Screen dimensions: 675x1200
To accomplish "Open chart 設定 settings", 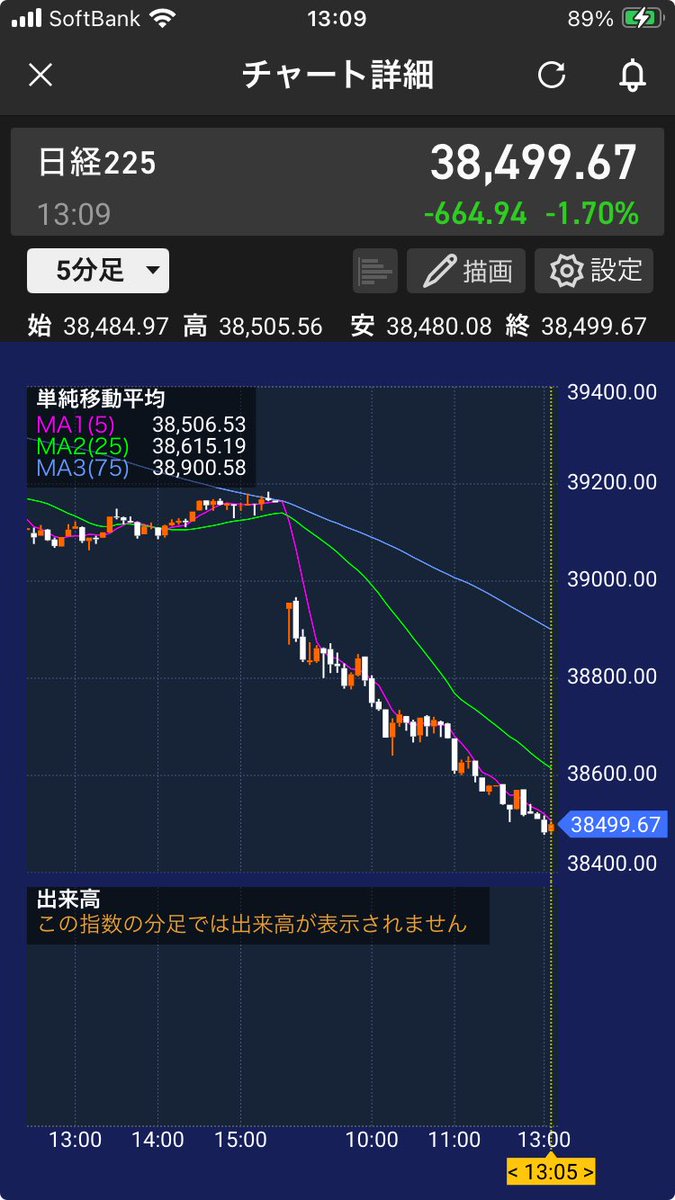I will point(594,271).
